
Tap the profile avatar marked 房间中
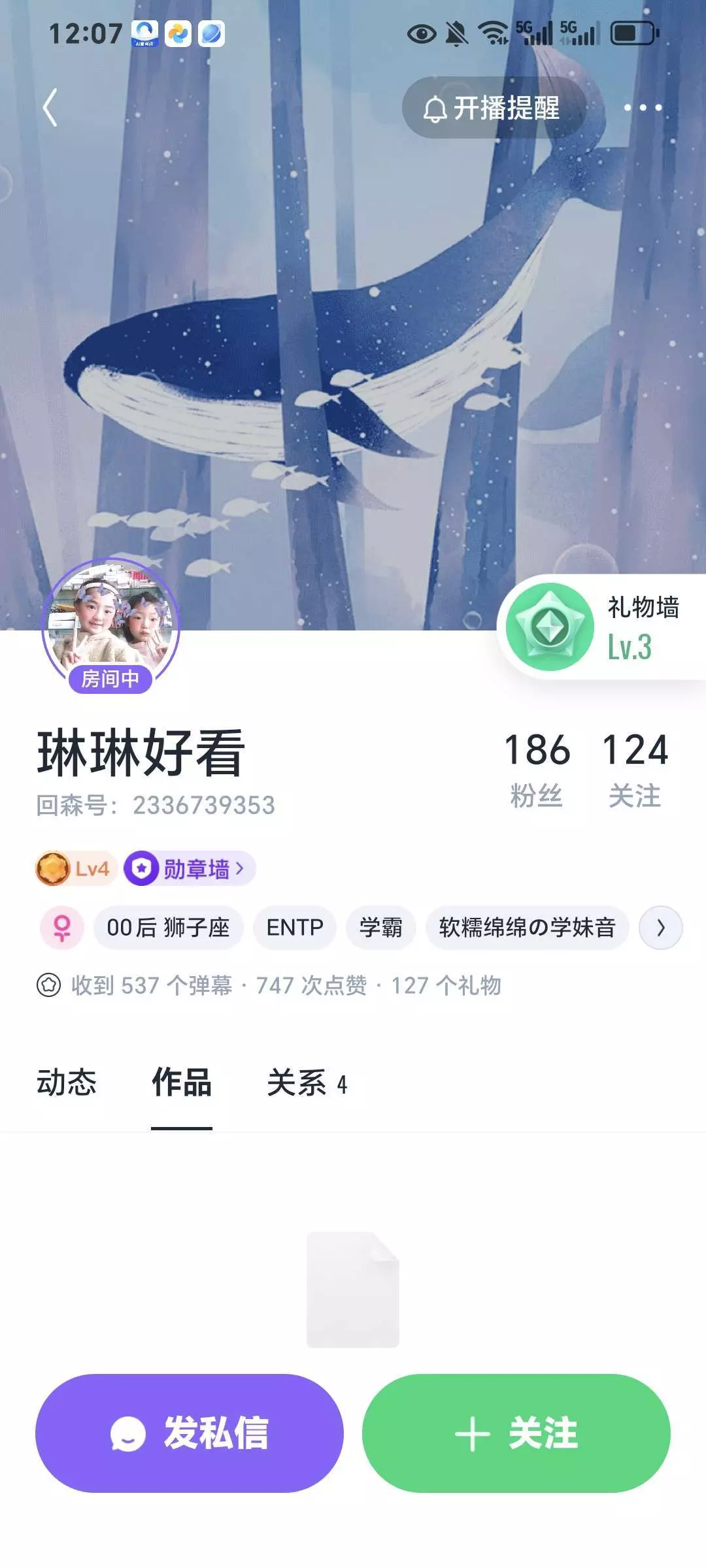(x=110, y=624)
